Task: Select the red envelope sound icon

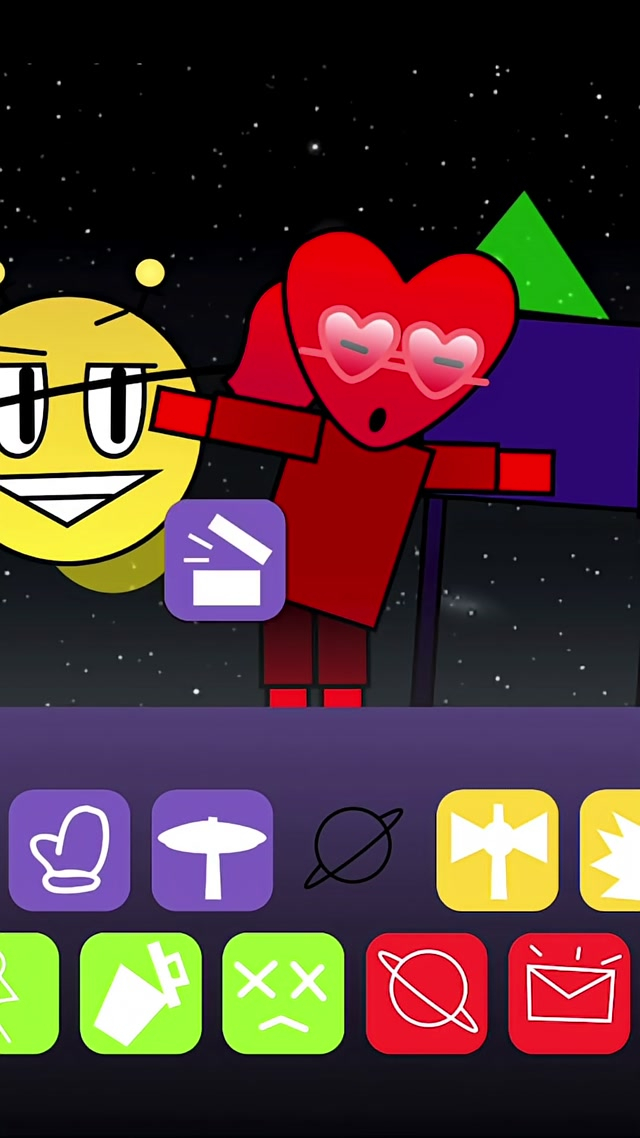Action: click(568, 993)
